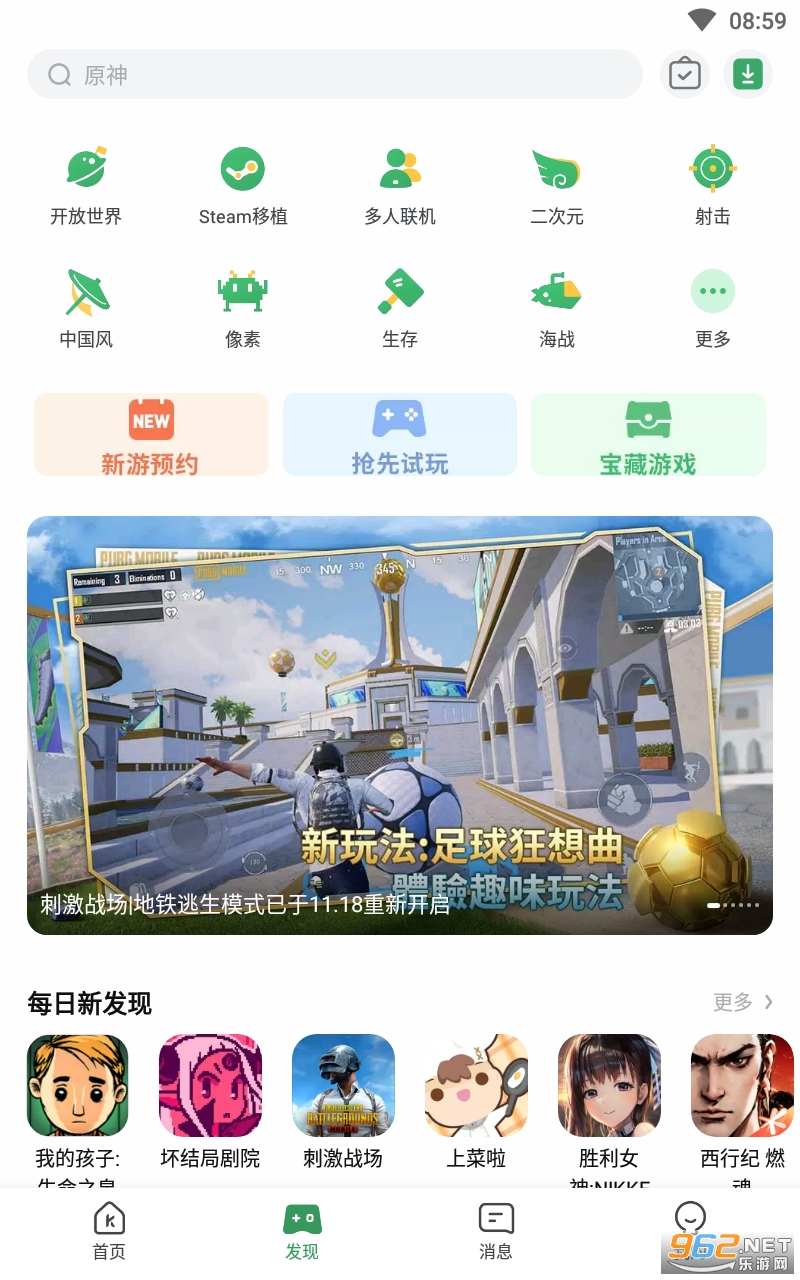Switch to the 消息 tab

click(496, 1231)
